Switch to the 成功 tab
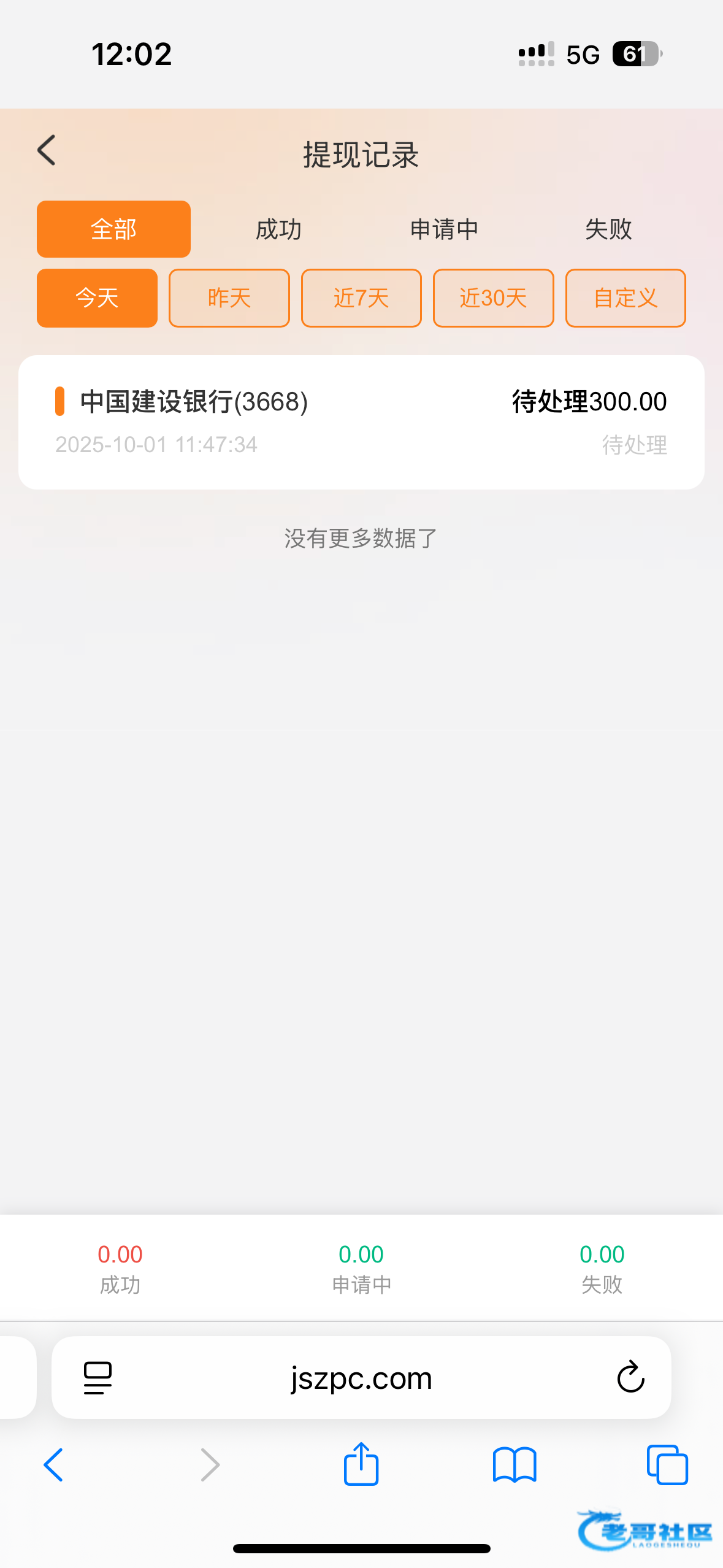 click(278, 229)
